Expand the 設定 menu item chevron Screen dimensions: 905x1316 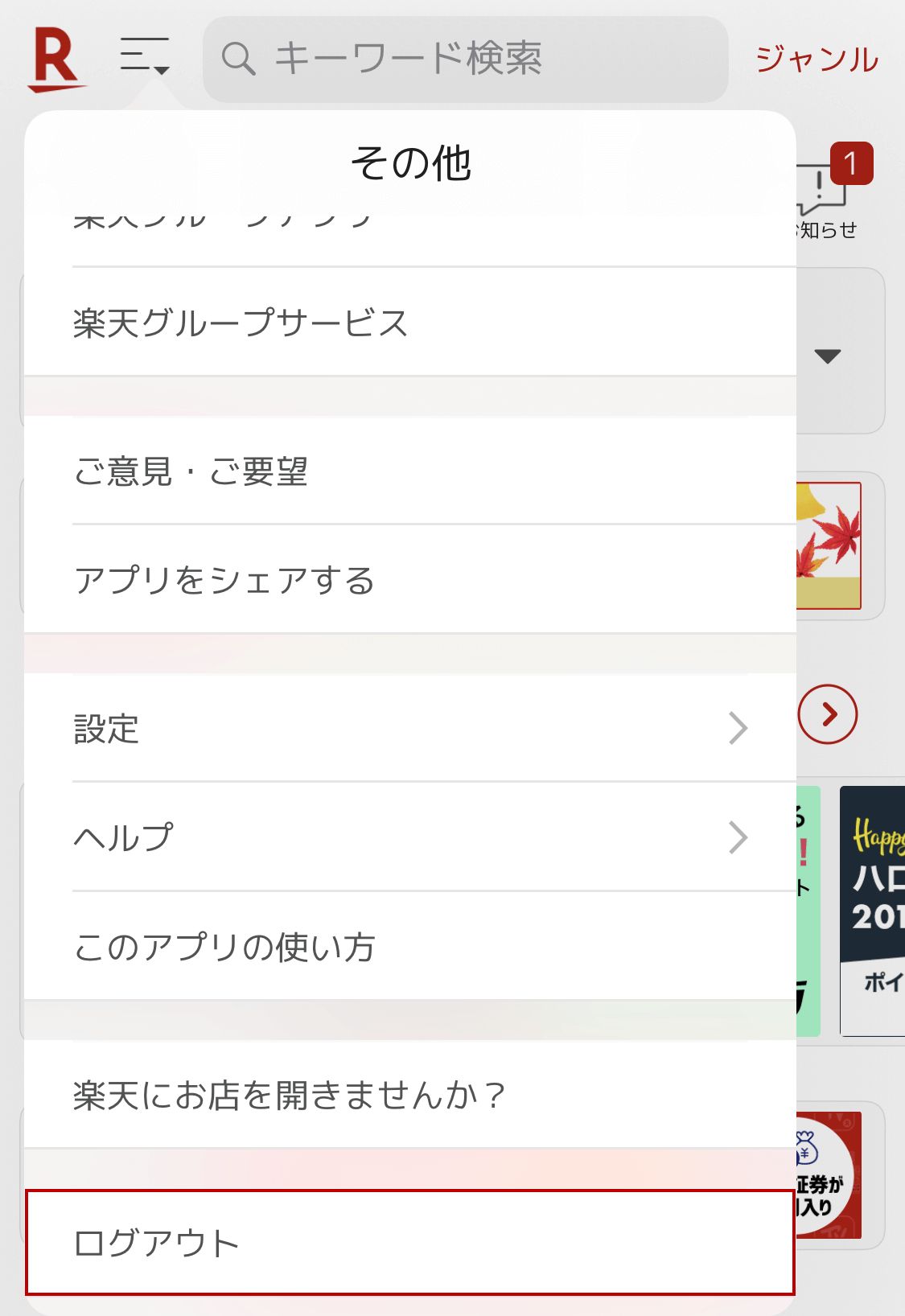(x=738, y=729)
